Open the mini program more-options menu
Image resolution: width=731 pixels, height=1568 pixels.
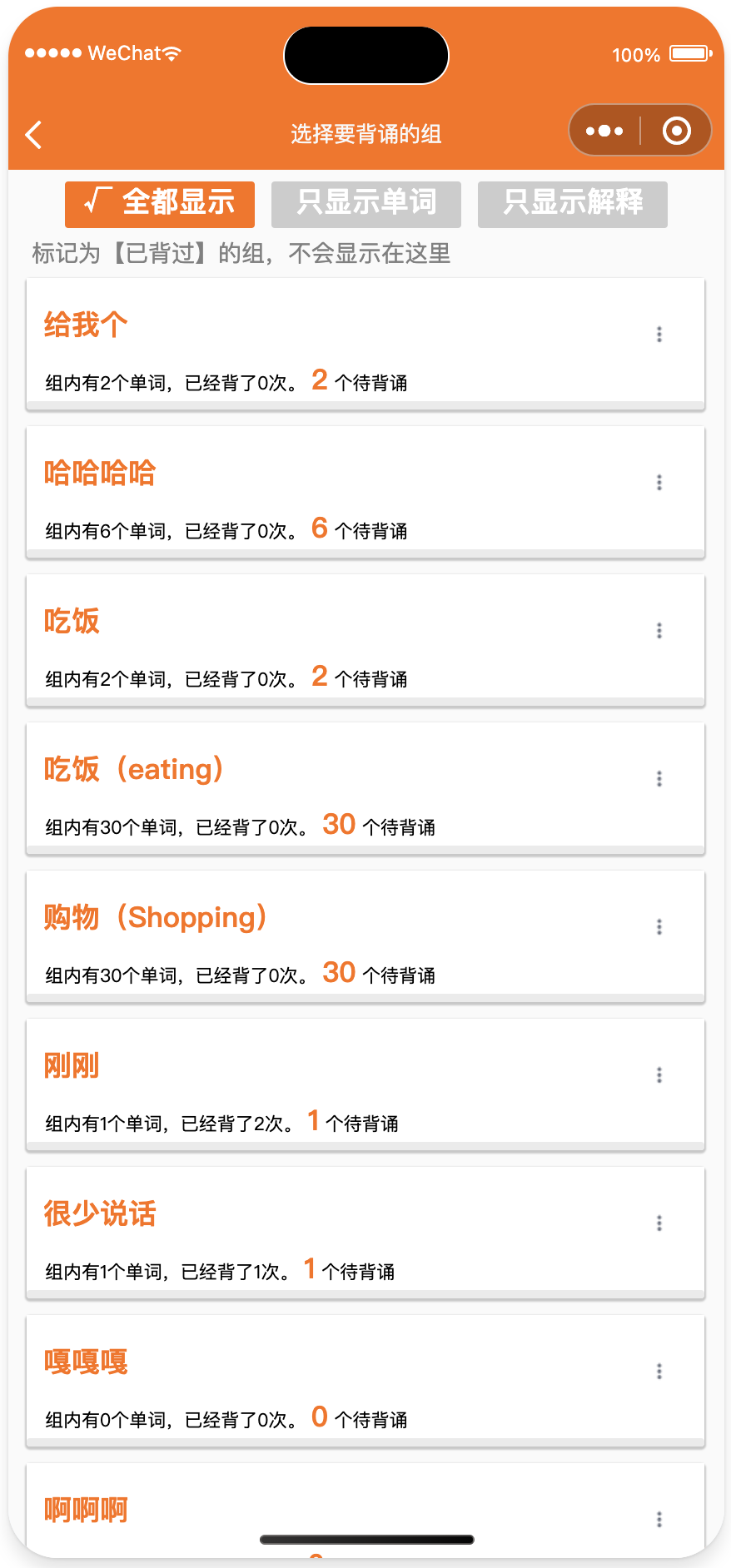[x=604, y=131]
